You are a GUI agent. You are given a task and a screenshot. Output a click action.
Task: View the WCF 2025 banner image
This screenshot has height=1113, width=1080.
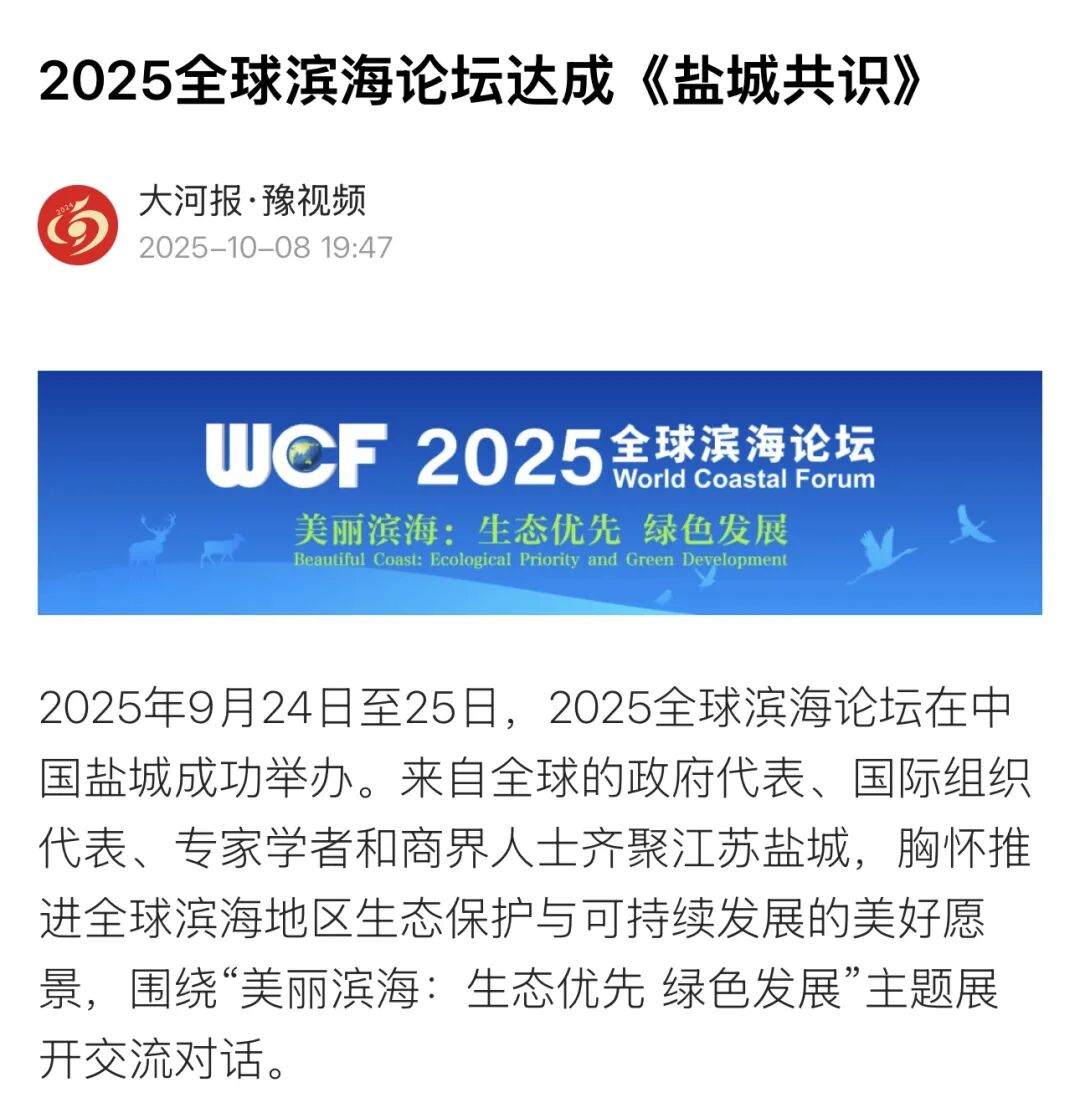point(540,492)
